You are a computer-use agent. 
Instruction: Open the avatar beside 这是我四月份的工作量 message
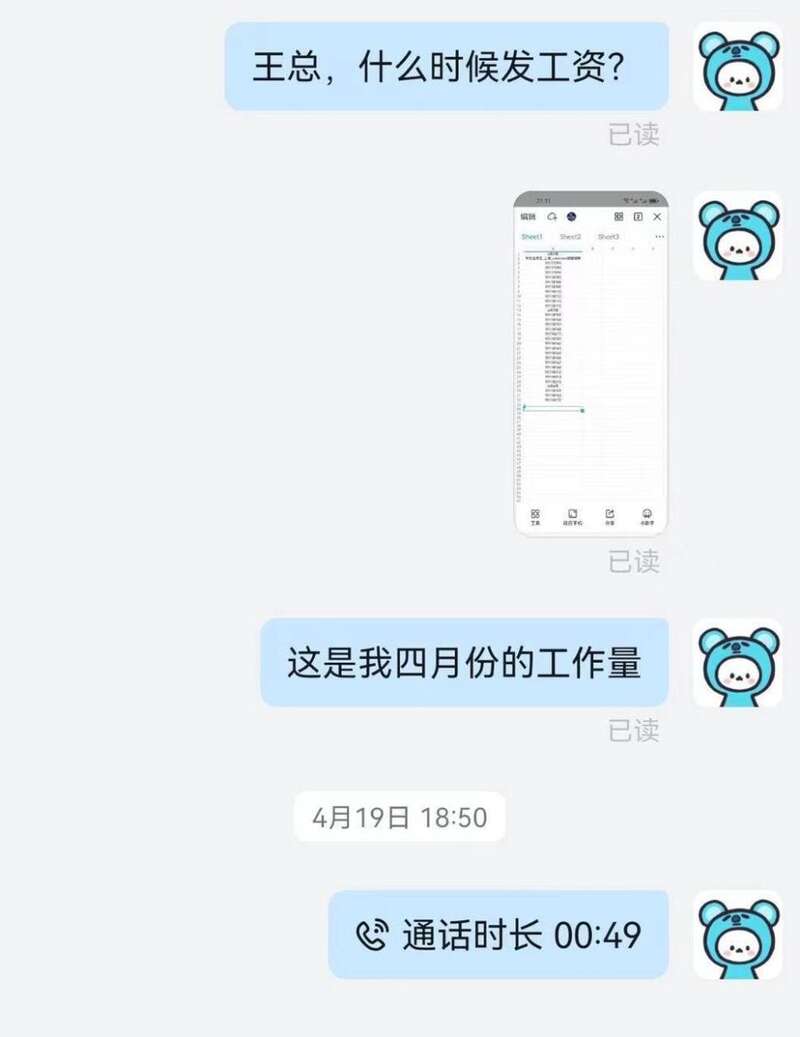click(x=737, y=662)
